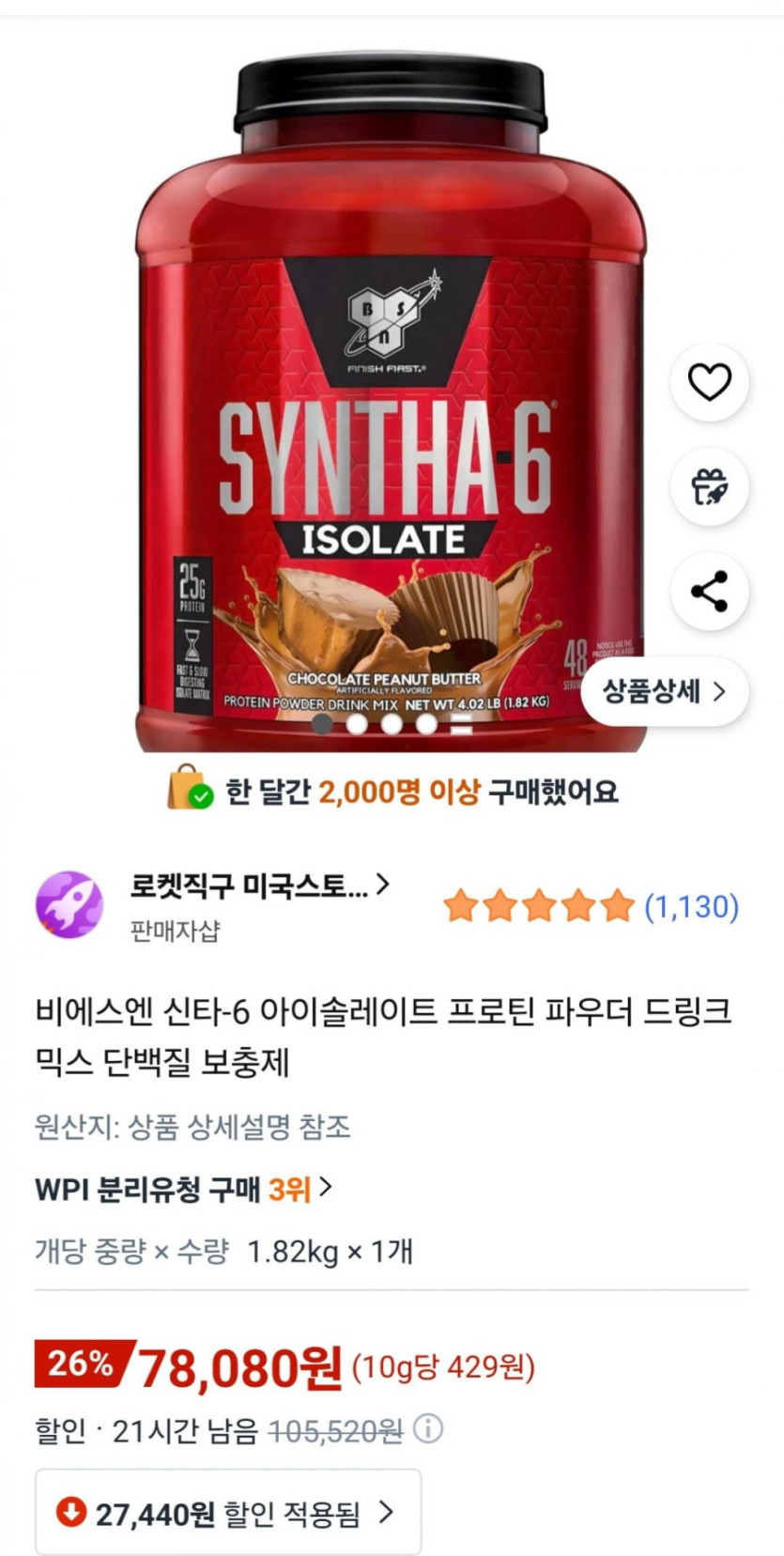Jump to second product image dot
The width and height of the screenshot is (784, 1556).
[357, 724]
